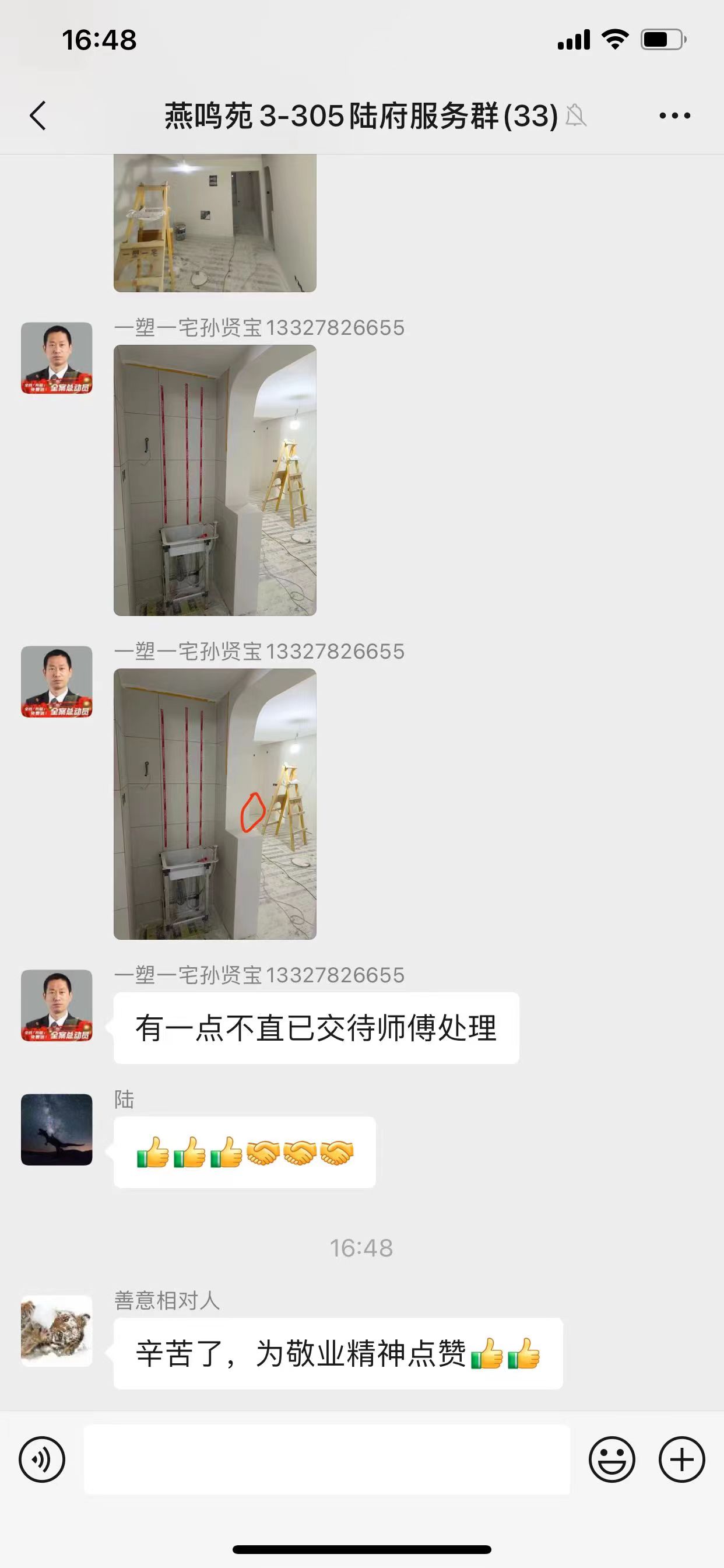This screenshot has height=1568, width=724.
Task: Open 孙贤宝's avatar beside the text message
Action: tap(57, 1006)
